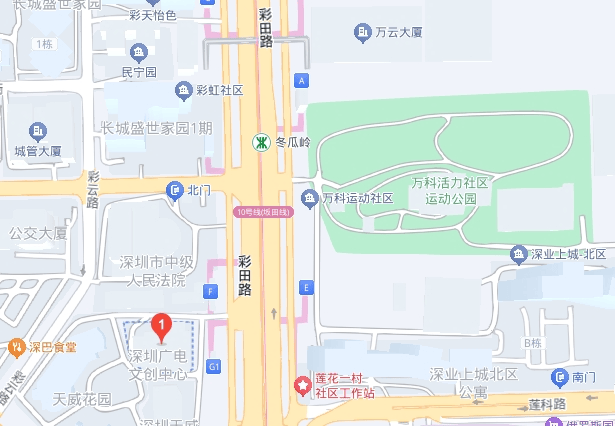The height and width of the screenshot is (426, 615).
Task: Open the 万云大厦 building marker
Action: tap(363, 33)
